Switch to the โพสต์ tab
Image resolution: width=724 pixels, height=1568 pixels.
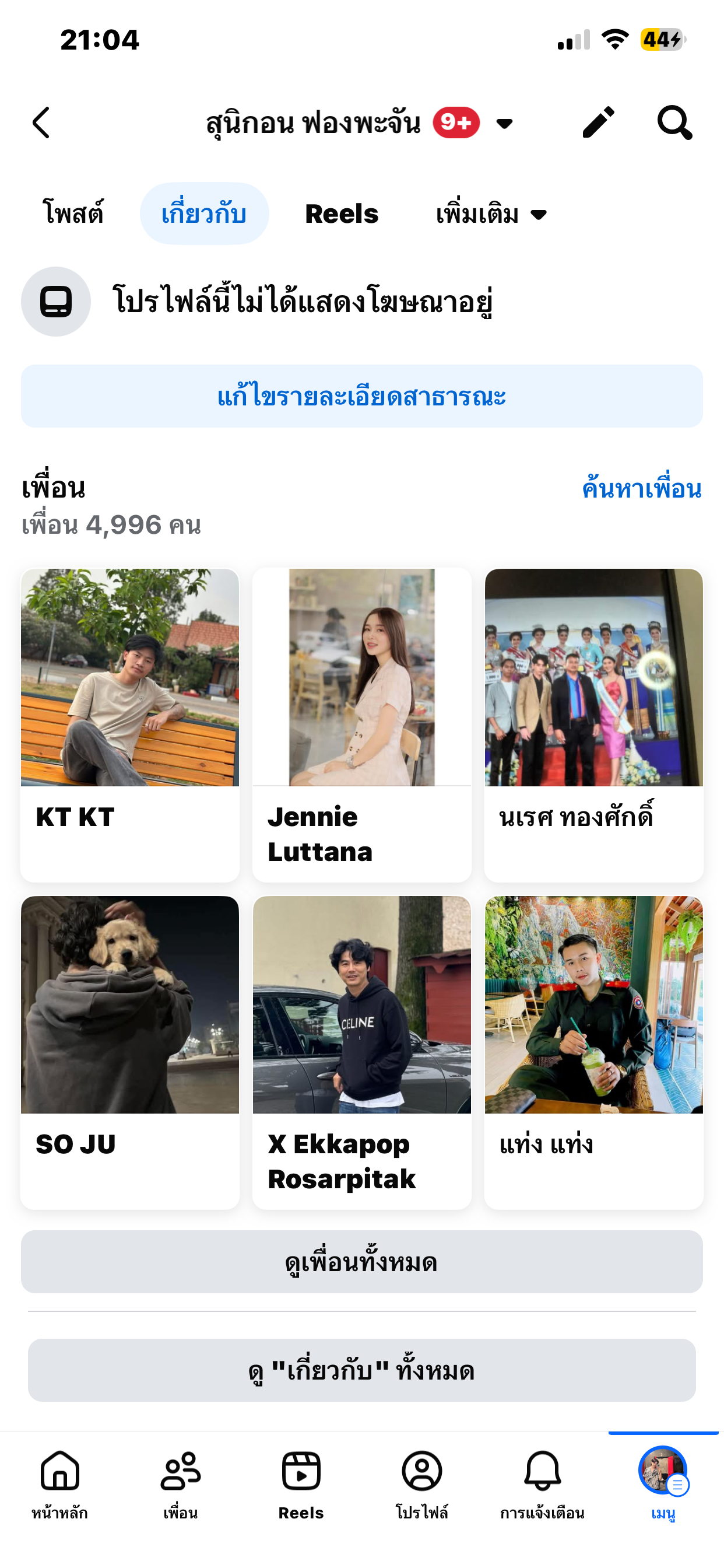point(73,213)
